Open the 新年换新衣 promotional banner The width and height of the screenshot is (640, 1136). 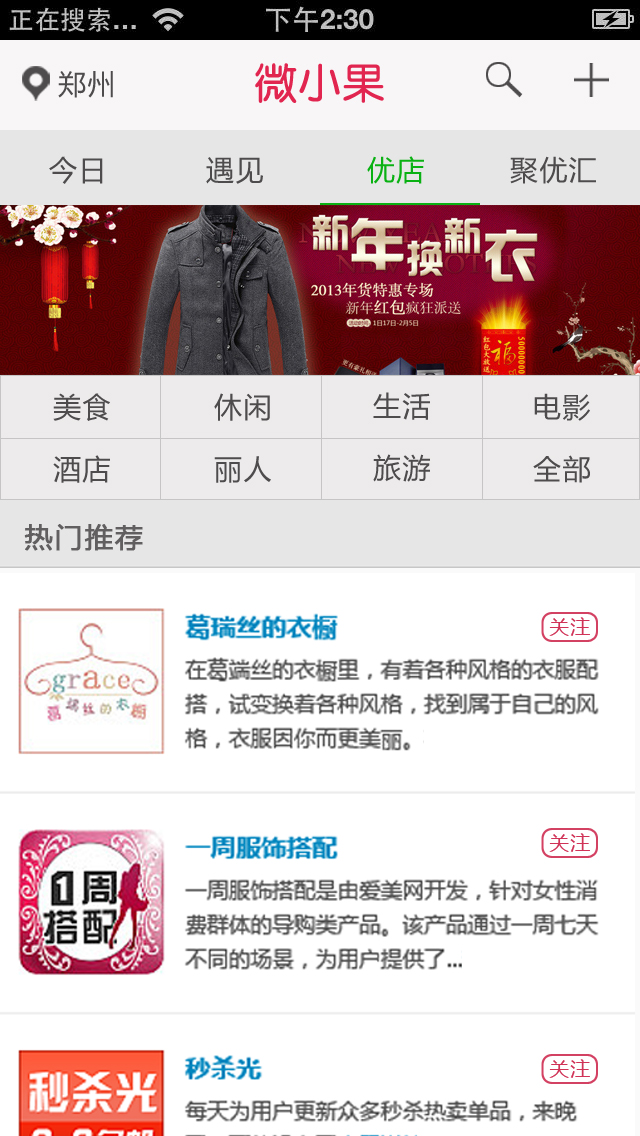coord(320,290)
